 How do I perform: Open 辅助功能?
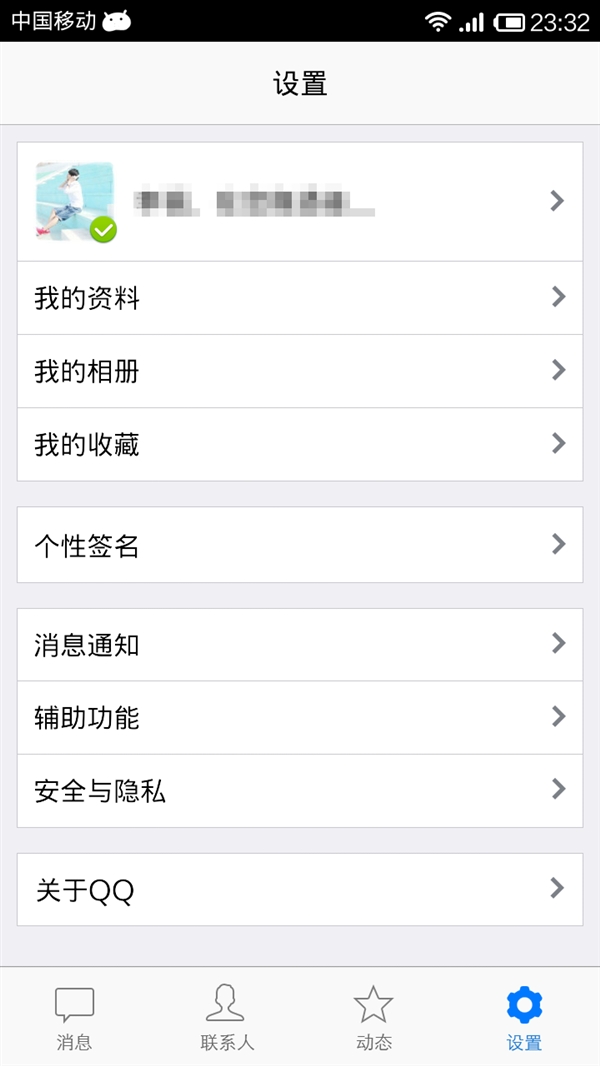tap(300, 717)
